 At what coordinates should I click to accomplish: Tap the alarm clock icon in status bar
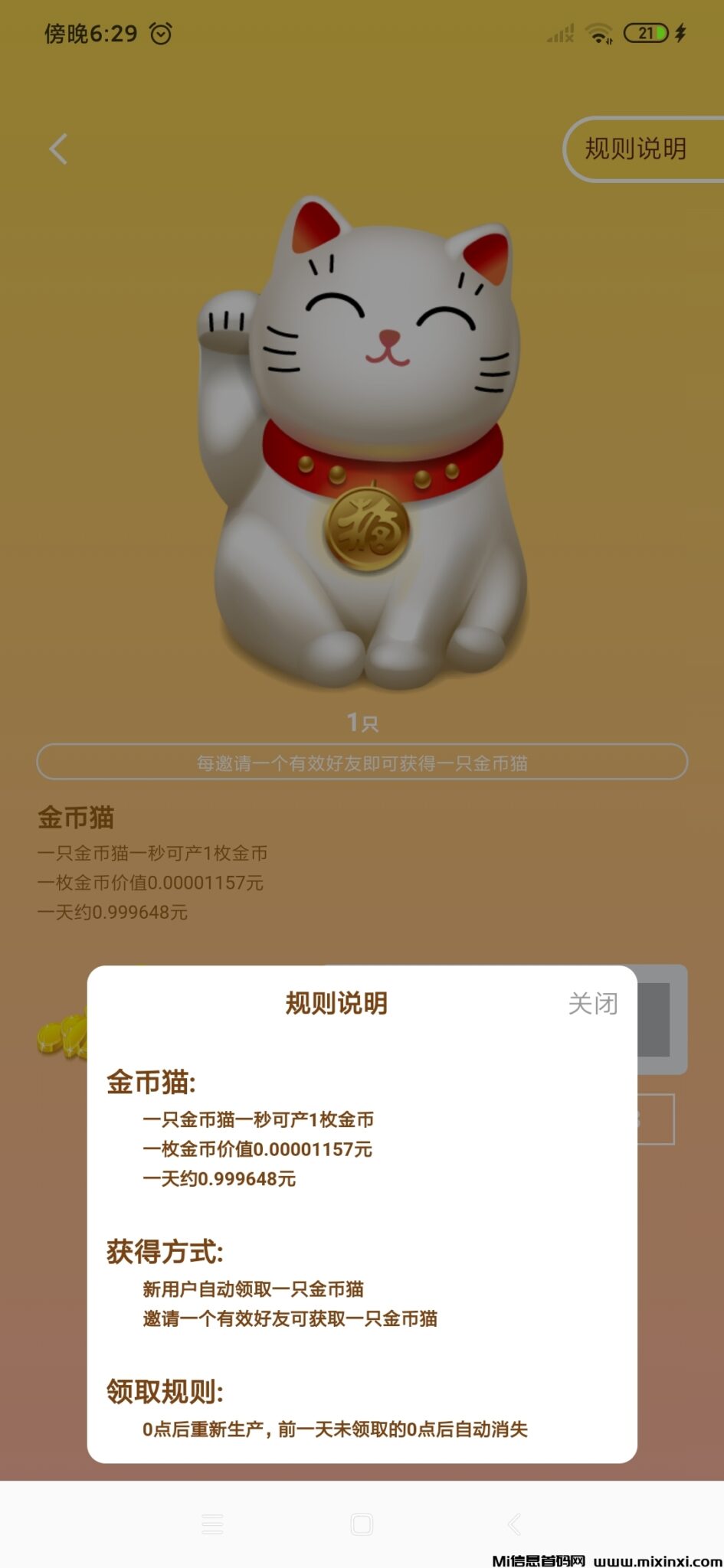pos(161,32)
